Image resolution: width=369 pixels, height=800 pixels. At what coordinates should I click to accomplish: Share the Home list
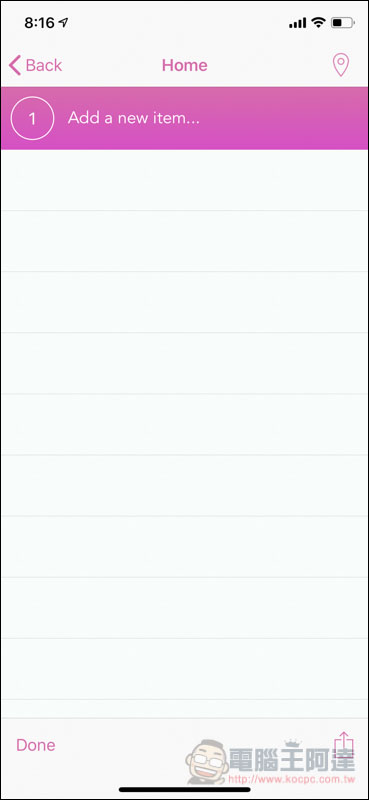tap(343, 746)
